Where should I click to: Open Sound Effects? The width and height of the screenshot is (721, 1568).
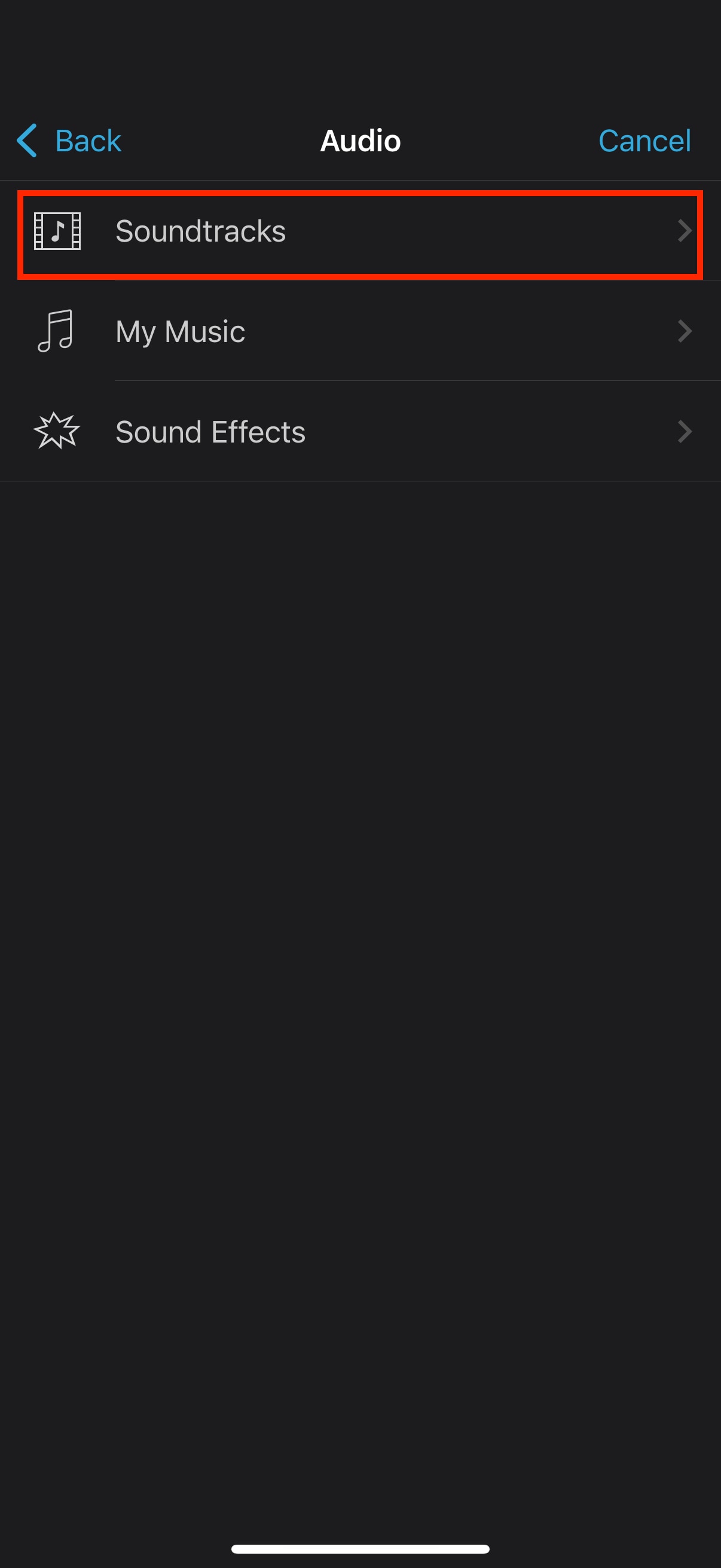(360, 432)
